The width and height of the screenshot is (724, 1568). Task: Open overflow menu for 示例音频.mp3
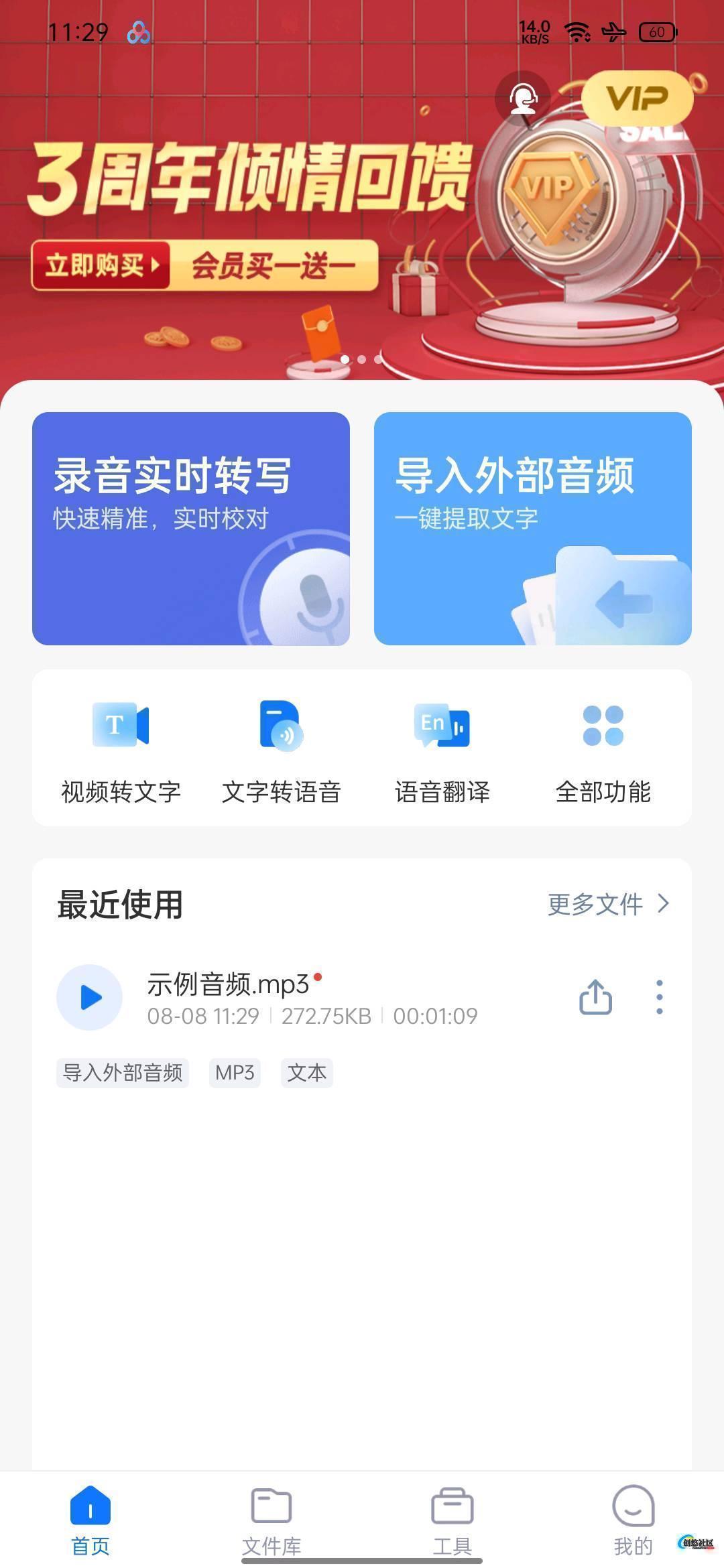coord(660,997)
